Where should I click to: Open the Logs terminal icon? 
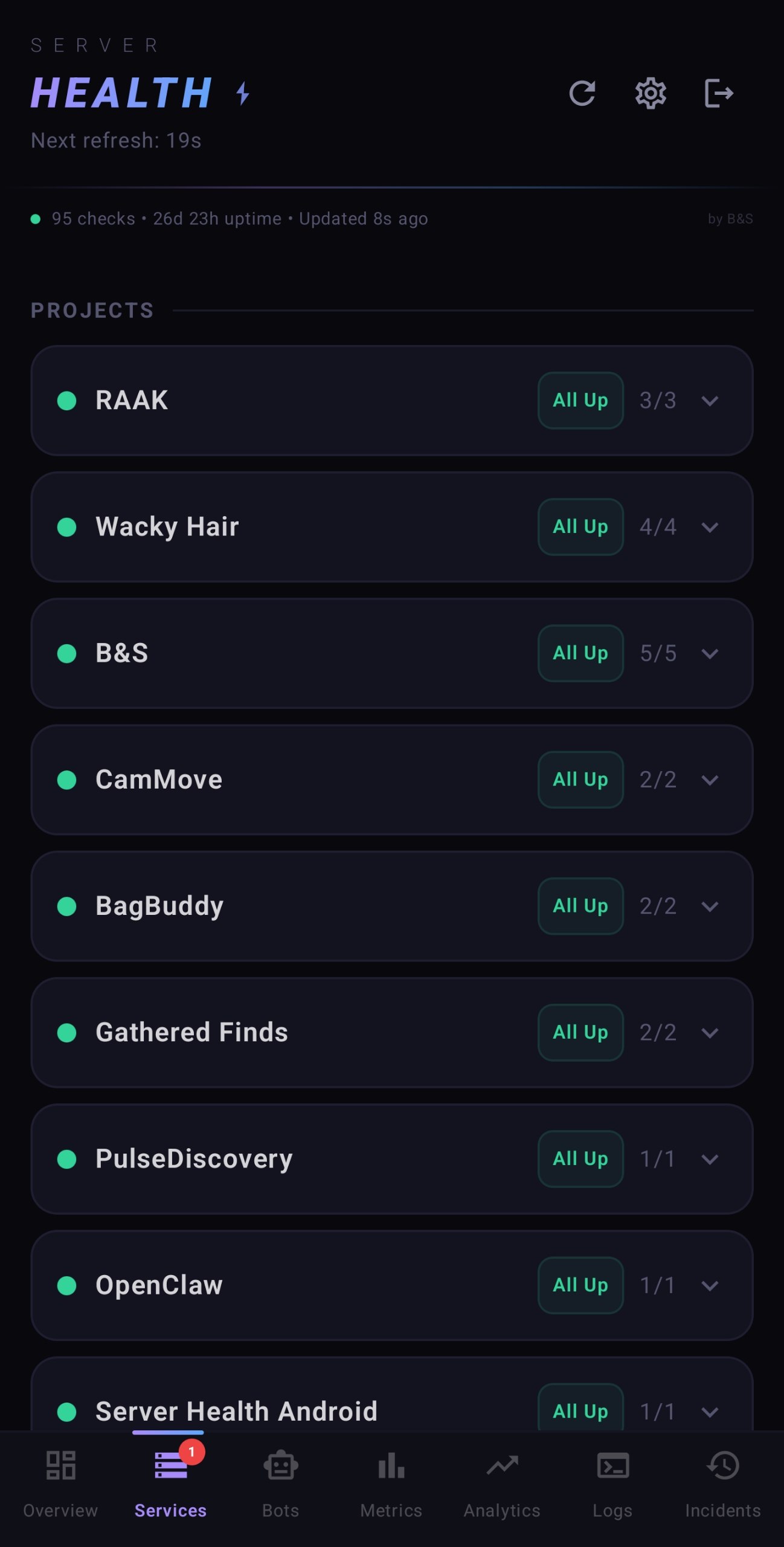point(612,1467)
